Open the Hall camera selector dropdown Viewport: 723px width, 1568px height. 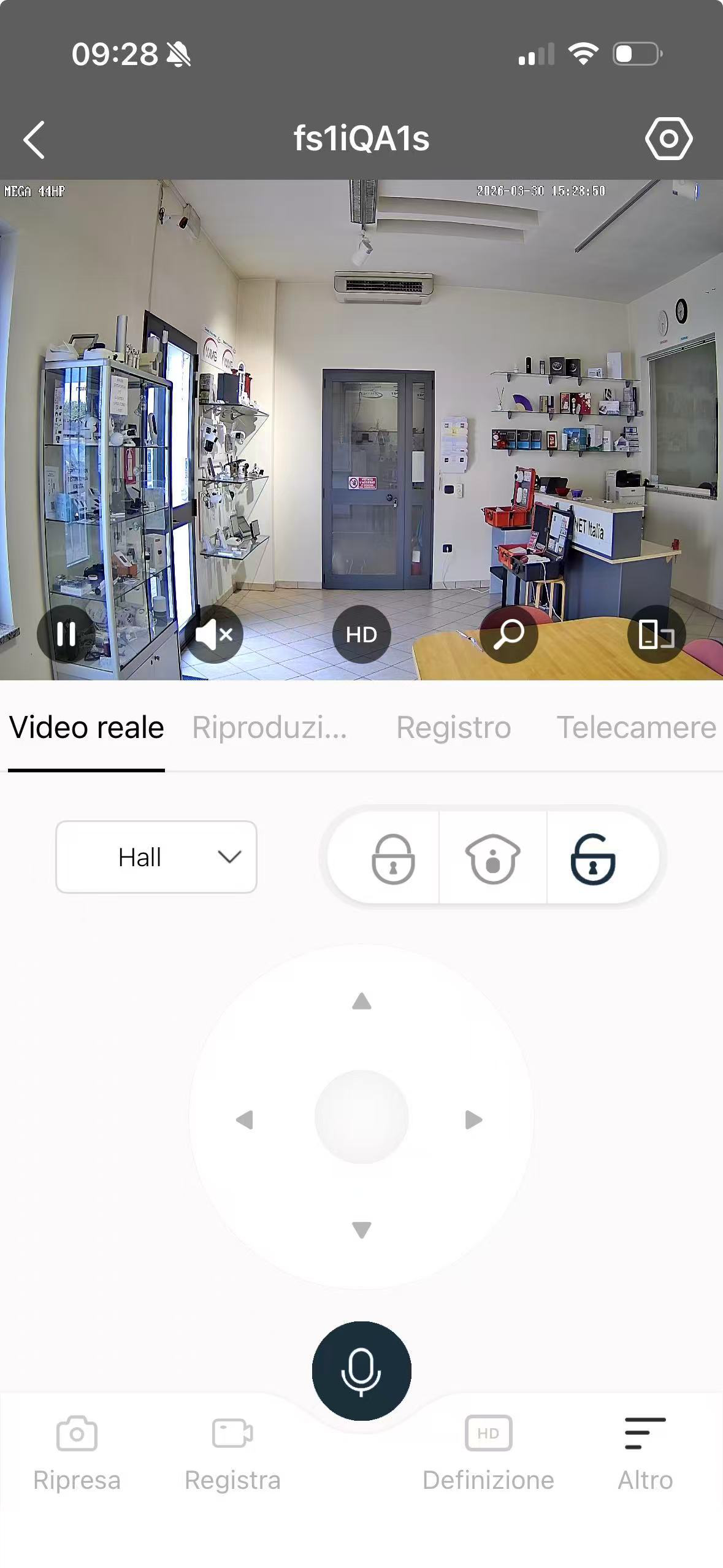point(156,857)
